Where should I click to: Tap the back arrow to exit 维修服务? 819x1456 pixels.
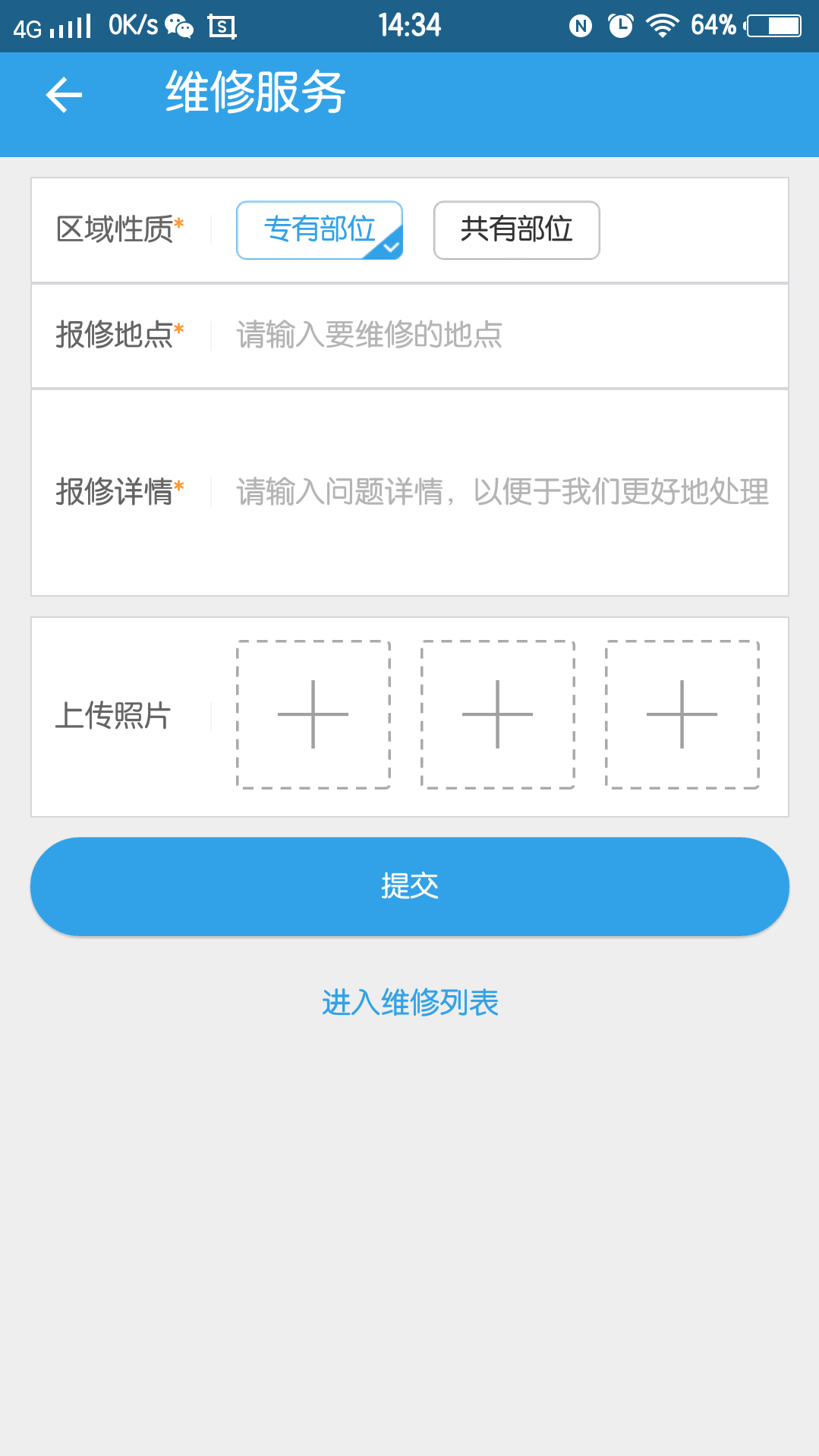point(63,95)
